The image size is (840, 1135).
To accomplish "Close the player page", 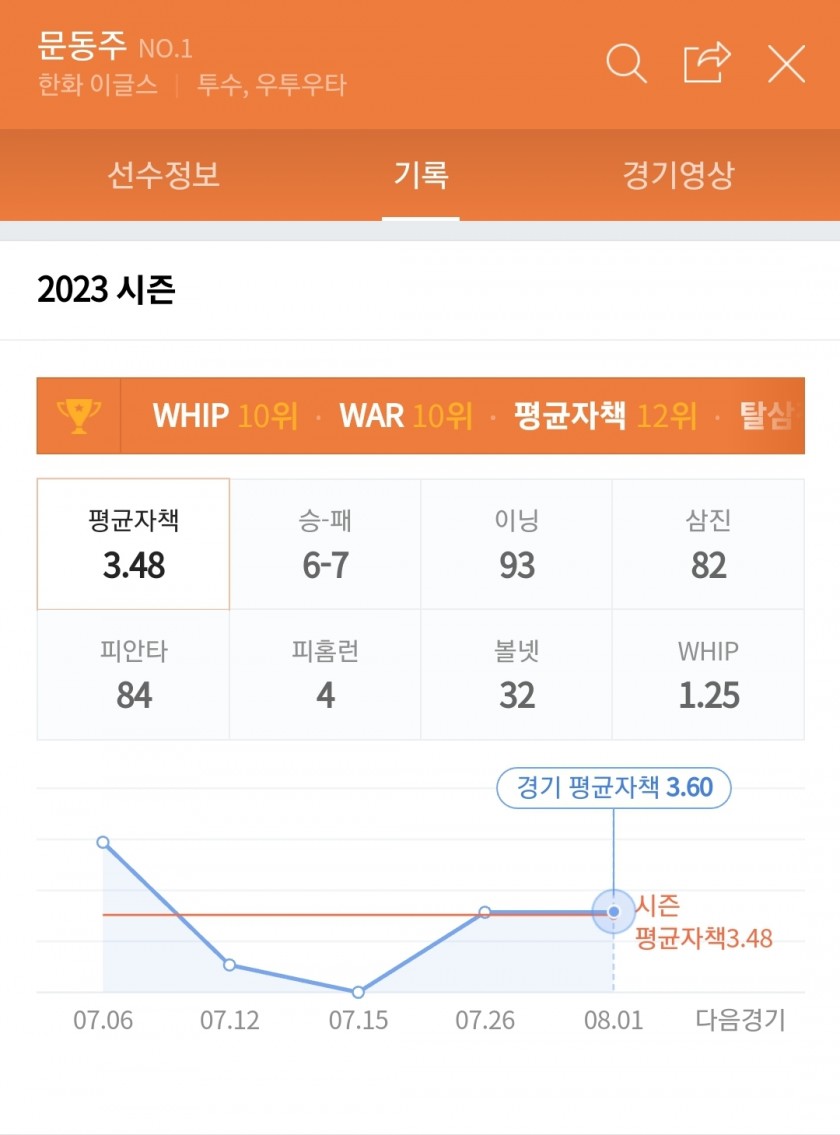I will coord(786,65).
